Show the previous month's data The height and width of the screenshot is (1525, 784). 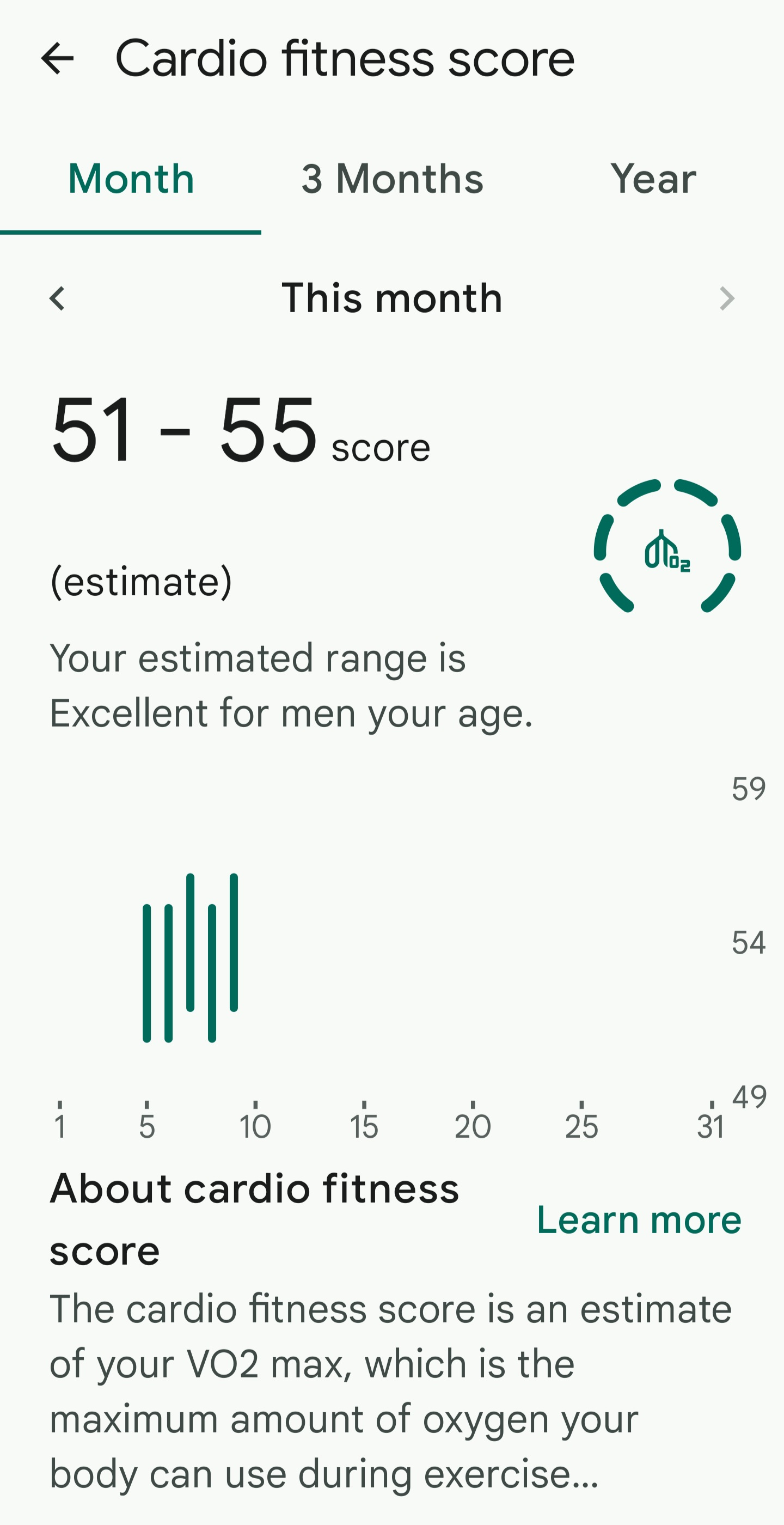[x=57, y=298]
